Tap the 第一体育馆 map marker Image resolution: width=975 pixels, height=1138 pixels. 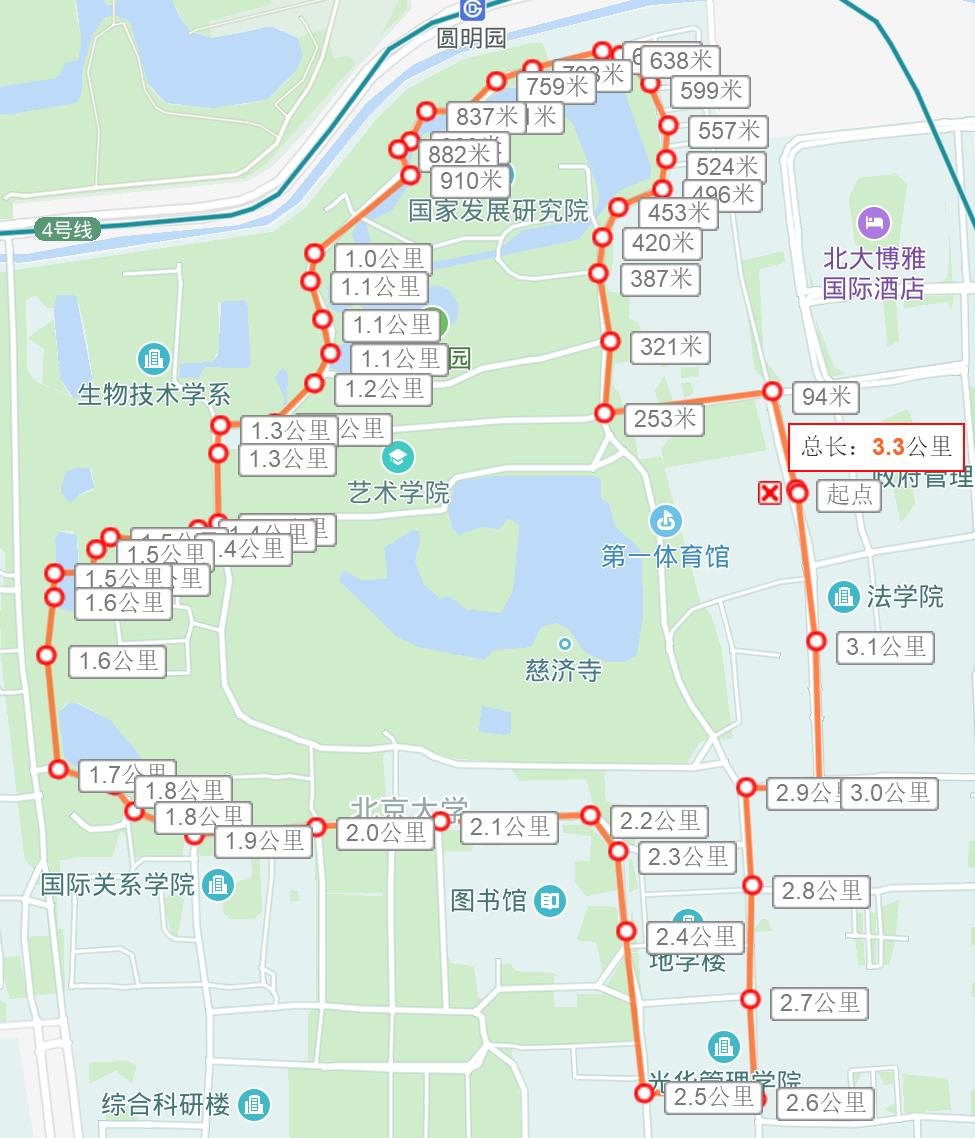pyautogui.click(x=666, y=520)
